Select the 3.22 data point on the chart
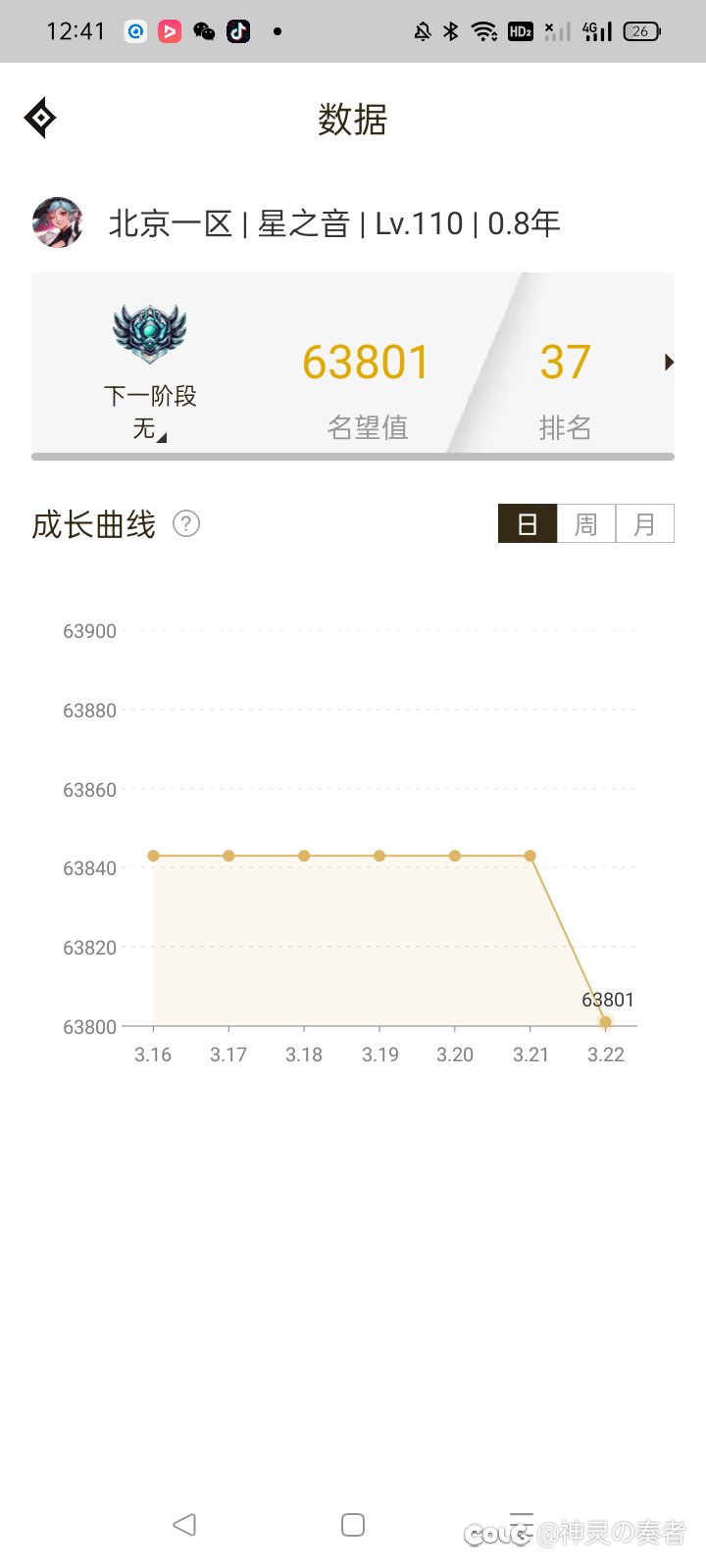This screenshot has width=706, height=1568. point(604,1021)
